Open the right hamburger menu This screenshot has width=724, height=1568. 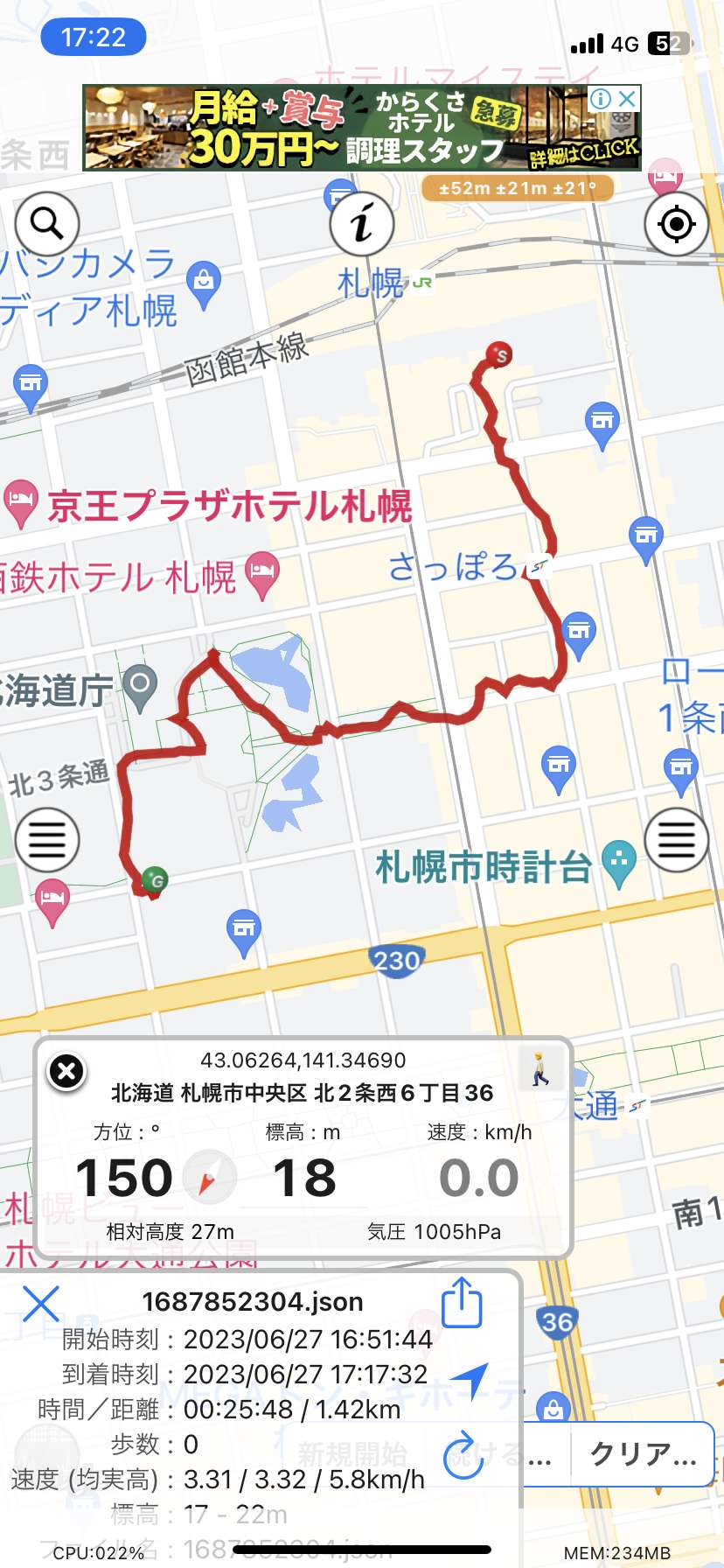pos(677,840)
